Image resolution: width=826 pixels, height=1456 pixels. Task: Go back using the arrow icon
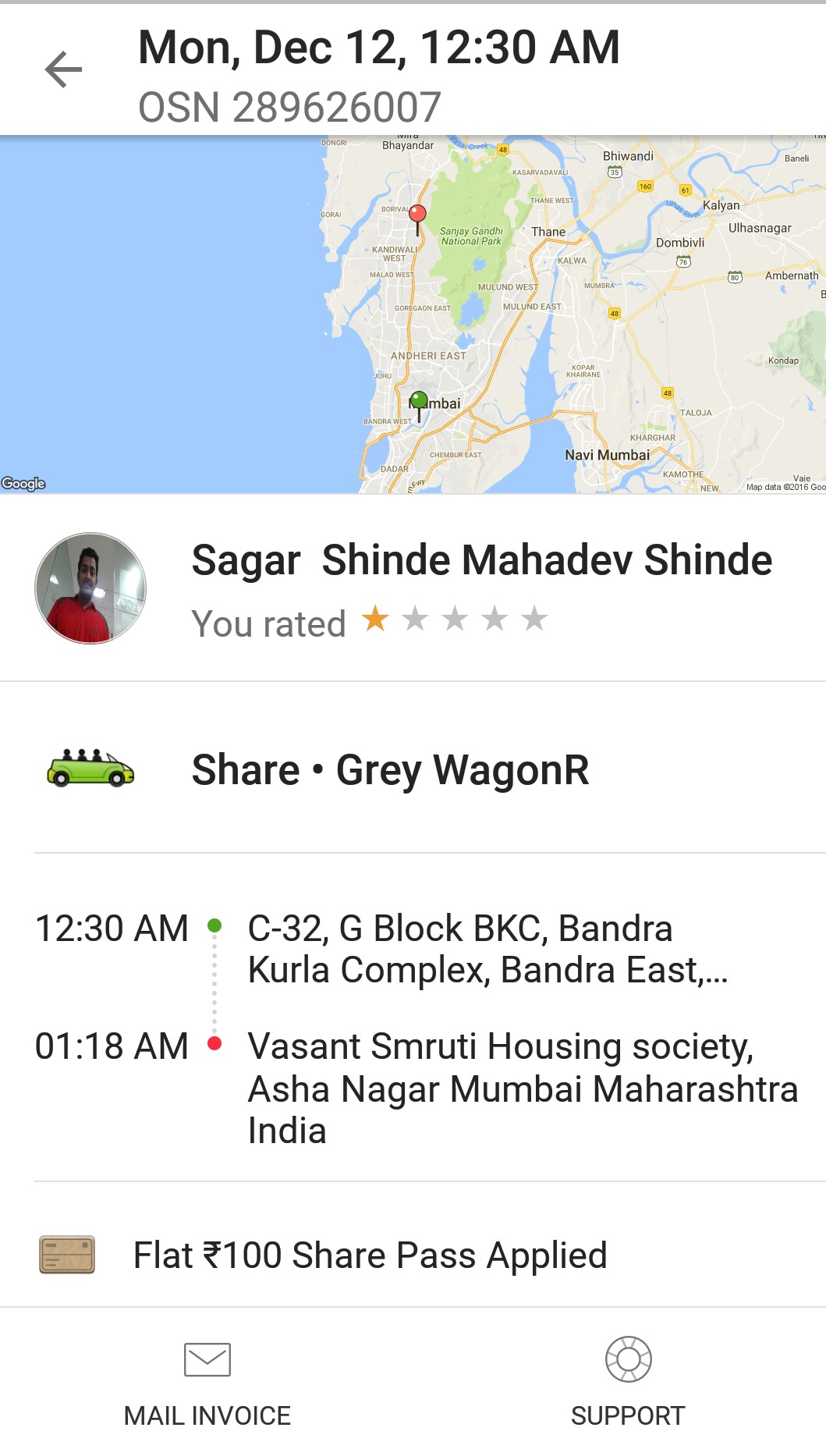(x=64, y=70)
